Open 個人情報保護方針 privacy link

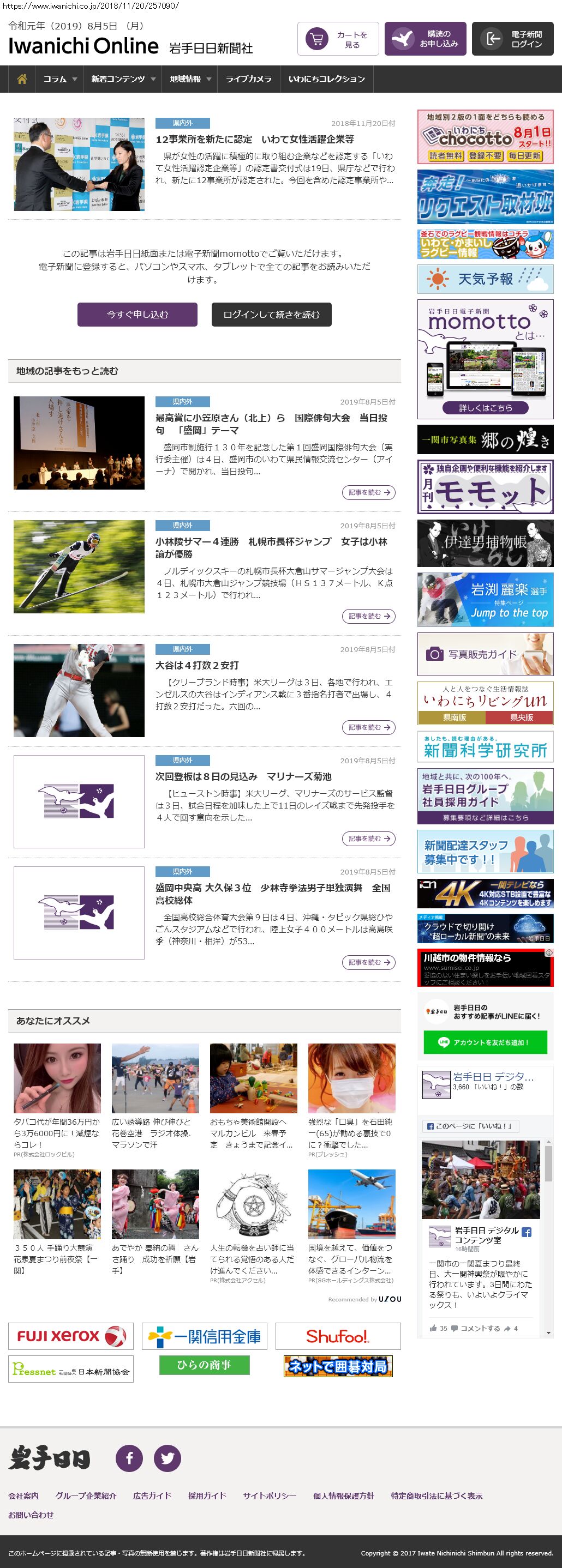(343, 1495)
